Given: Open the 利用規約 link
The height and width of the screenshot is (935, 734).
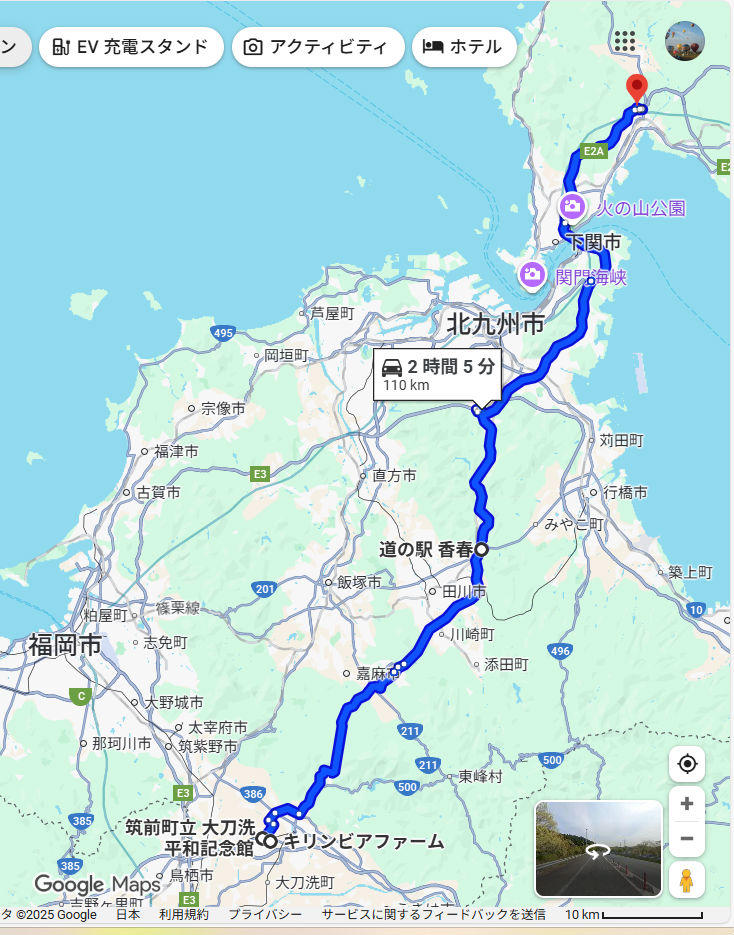Looking at the screenshot, I should 184,914.
